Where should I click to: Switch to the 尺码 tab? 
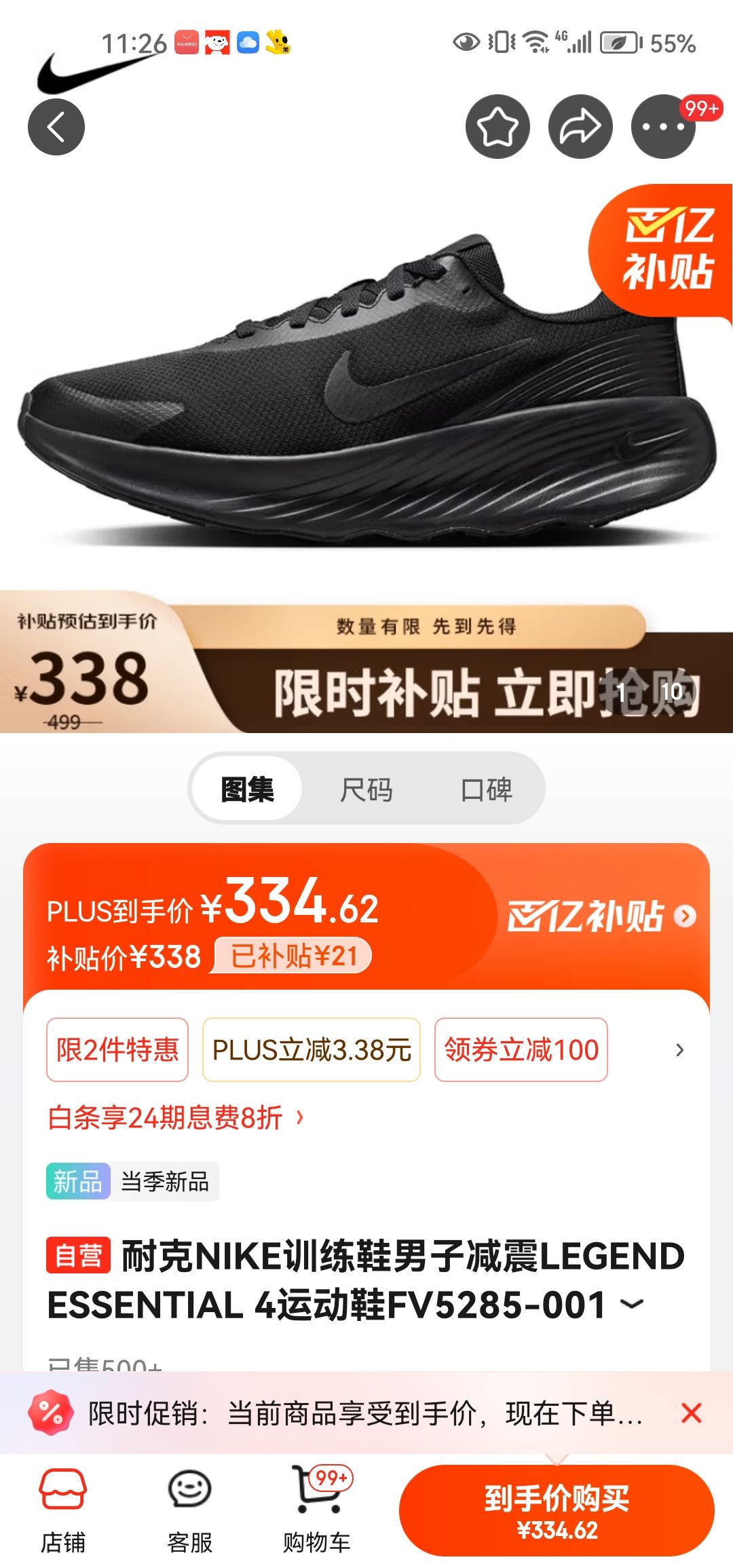366,789
